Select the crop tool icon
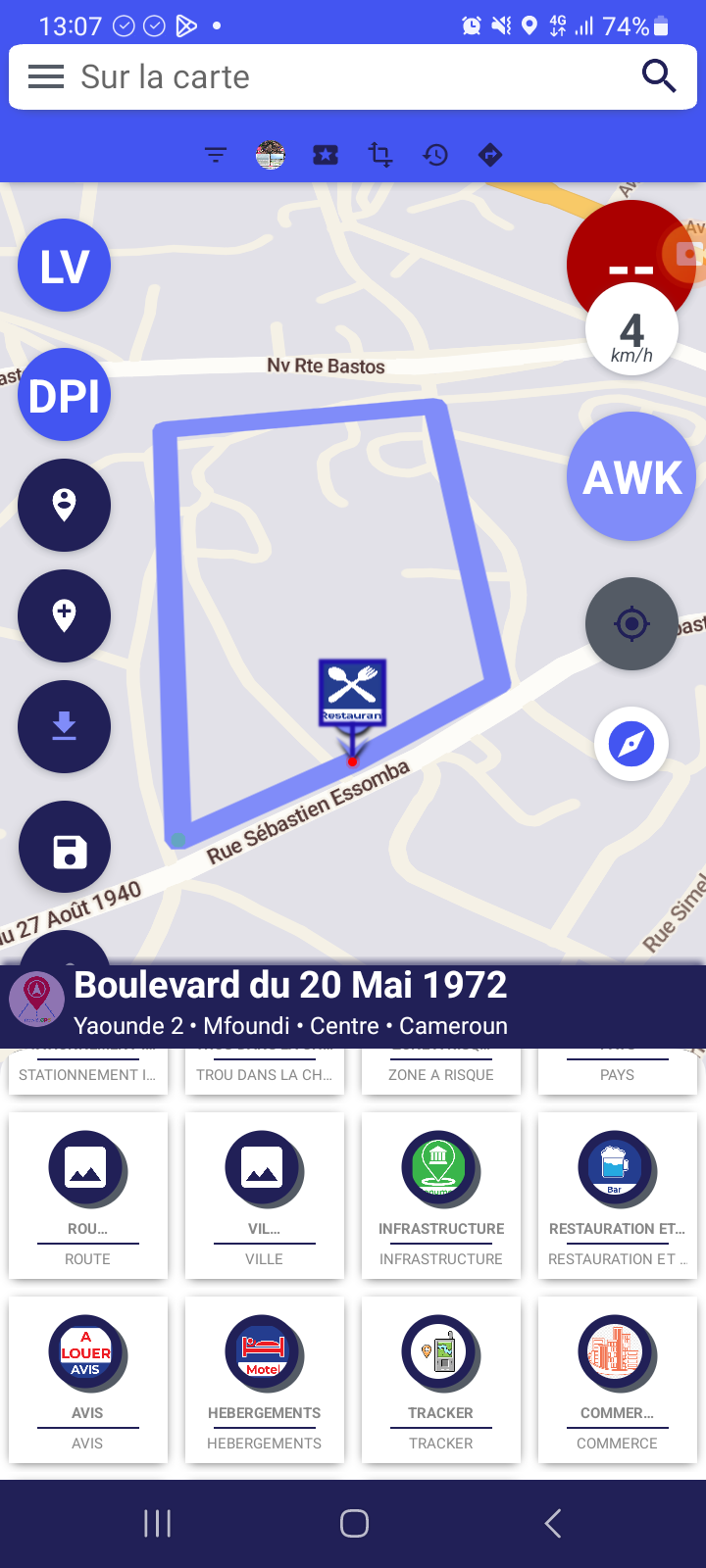Viewport: 706px width, 1568px height. click(x=380, y=155)
